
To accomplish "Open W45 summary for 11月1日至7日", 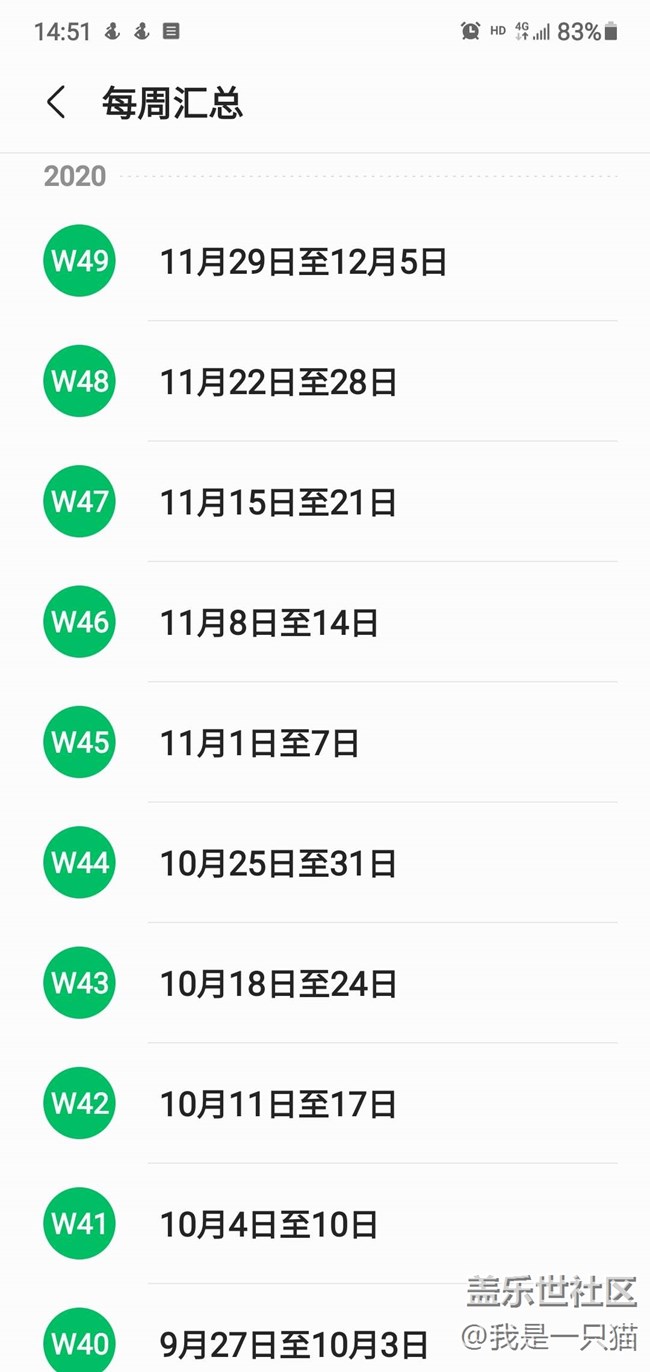I will [325, 742].
